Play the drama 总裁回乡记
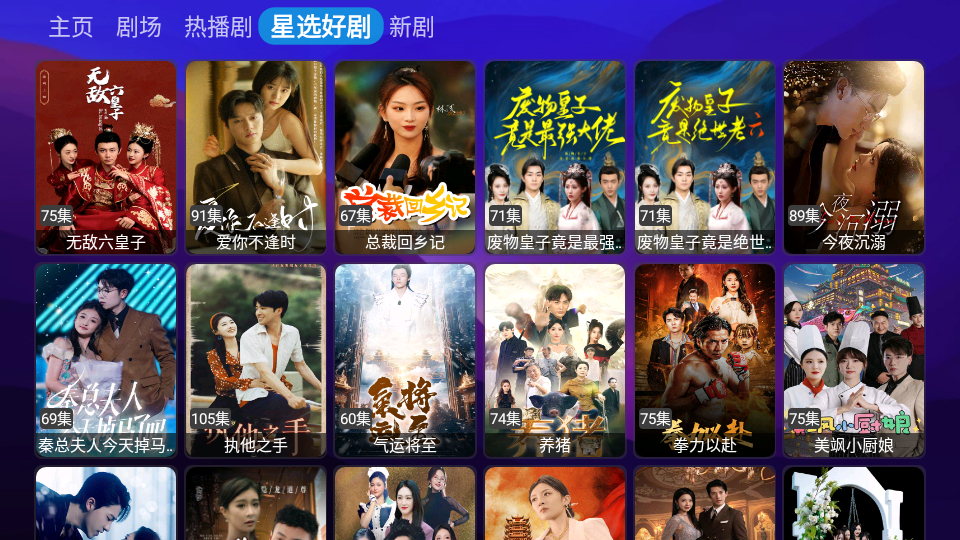Viewport: 960px width, 540px height. pyautogui.click(x=405, y=157)
